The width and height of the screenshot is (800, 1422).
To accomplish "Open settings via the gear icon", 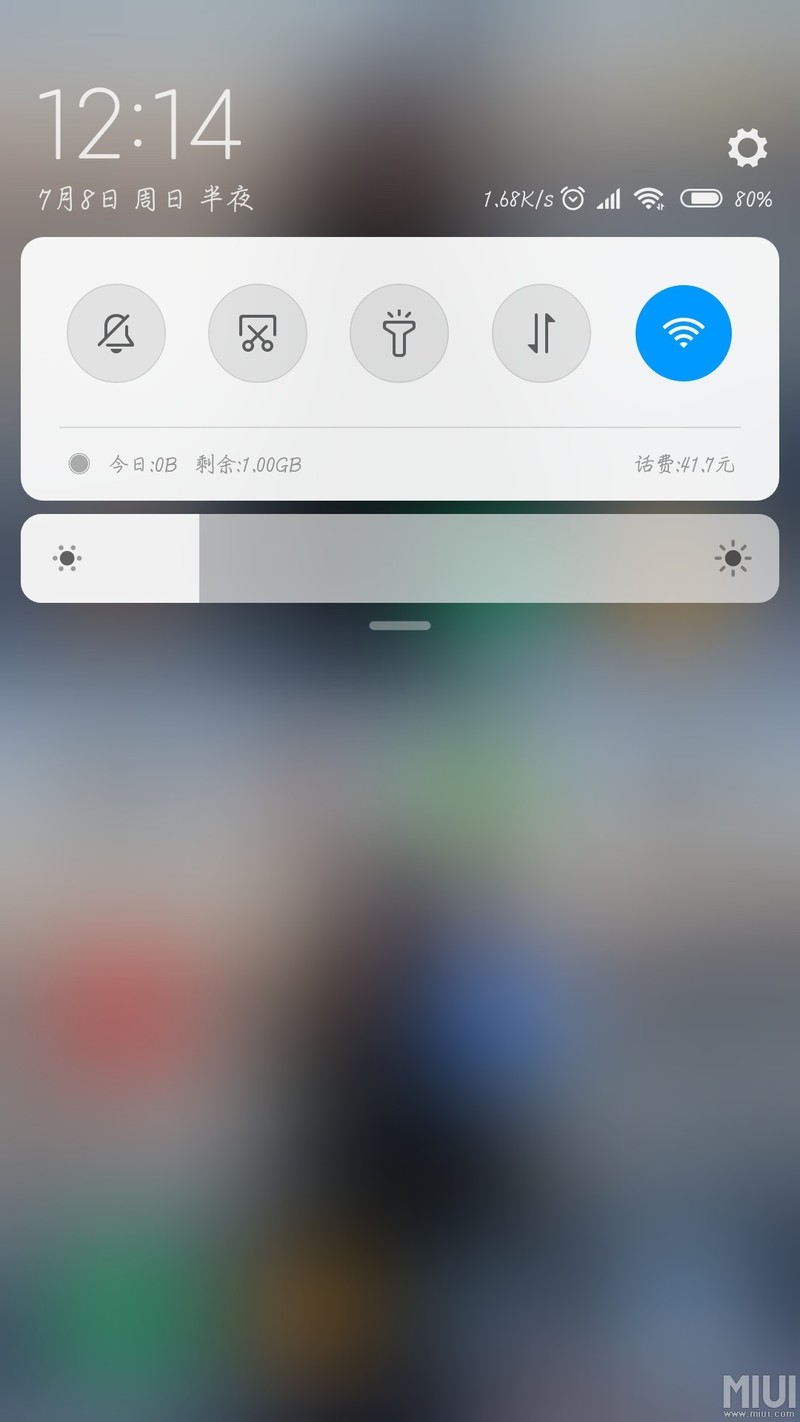I will pos(747,148).
